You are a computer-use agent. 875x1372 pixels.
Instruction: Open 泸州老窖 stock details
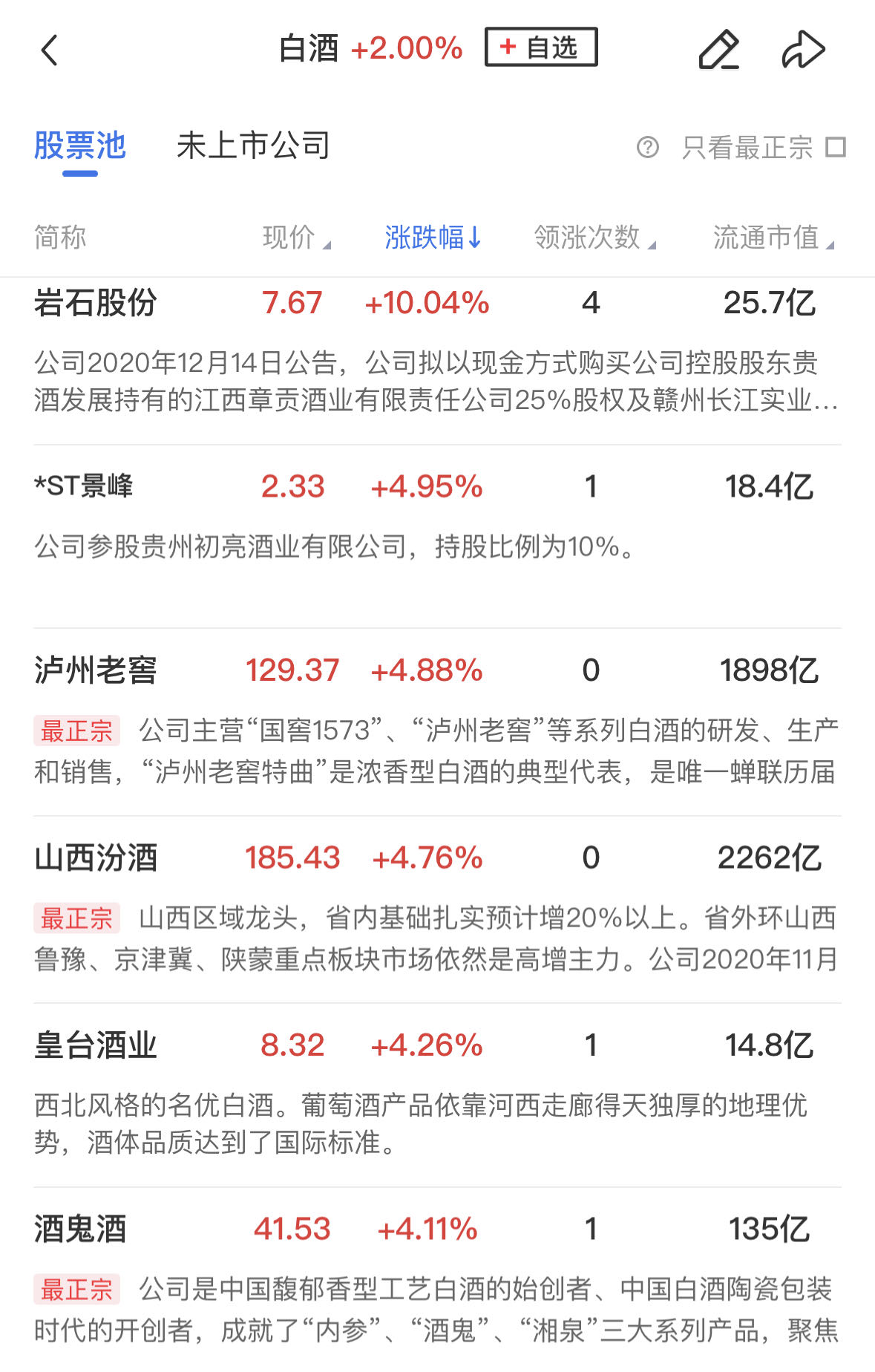[95, 670]
